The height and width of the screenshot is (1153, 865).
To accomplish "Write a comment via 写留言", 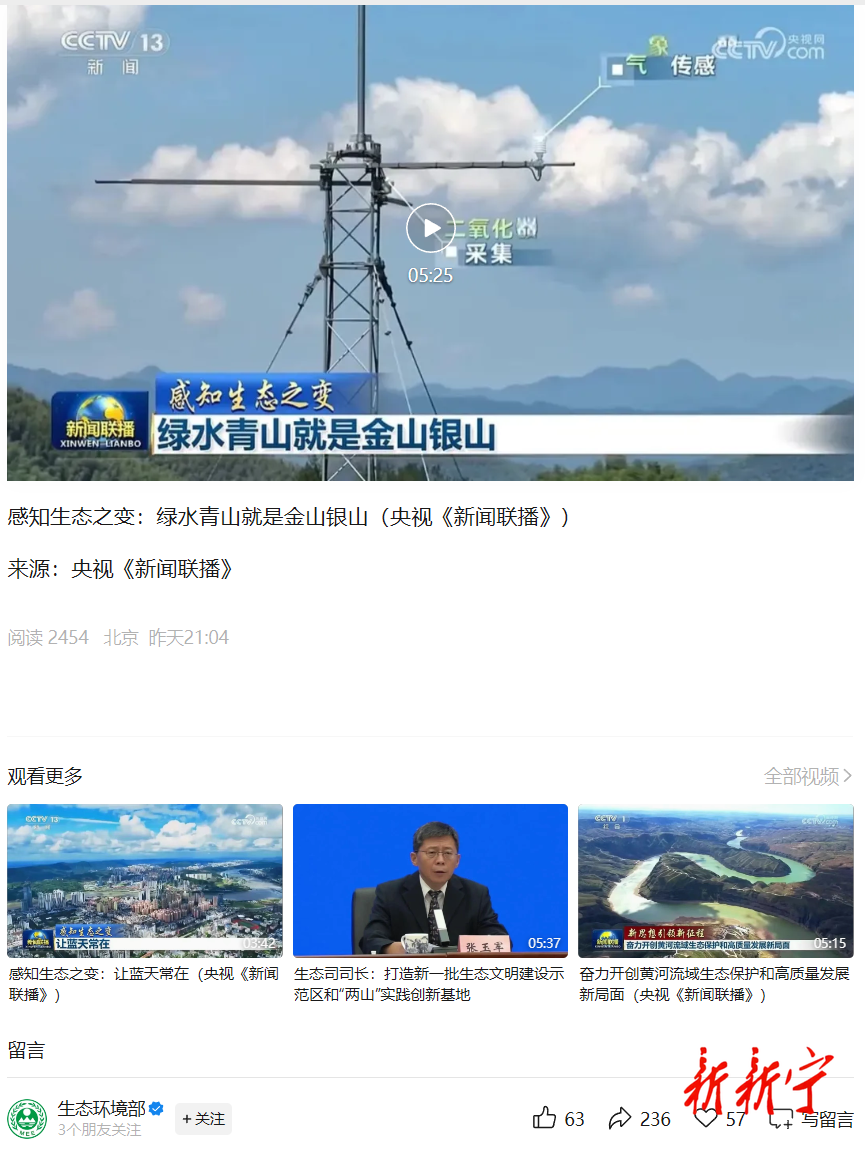I will [812, 1119].
